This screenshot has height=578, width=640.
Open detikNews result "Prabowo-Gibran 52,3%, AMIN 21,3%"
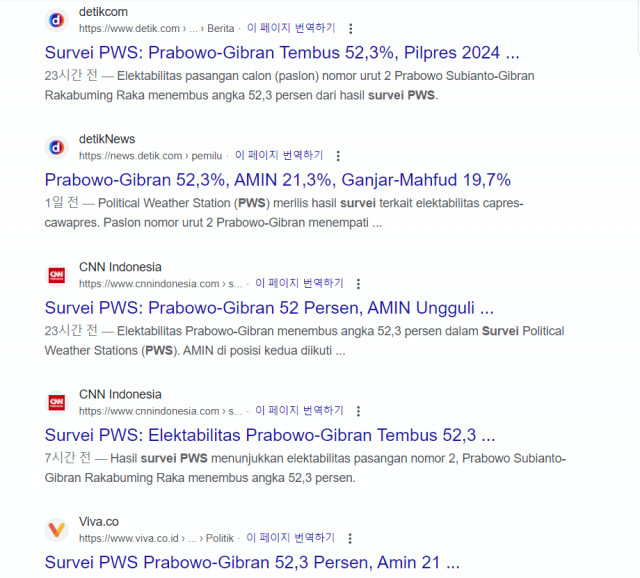pos(278,180)
